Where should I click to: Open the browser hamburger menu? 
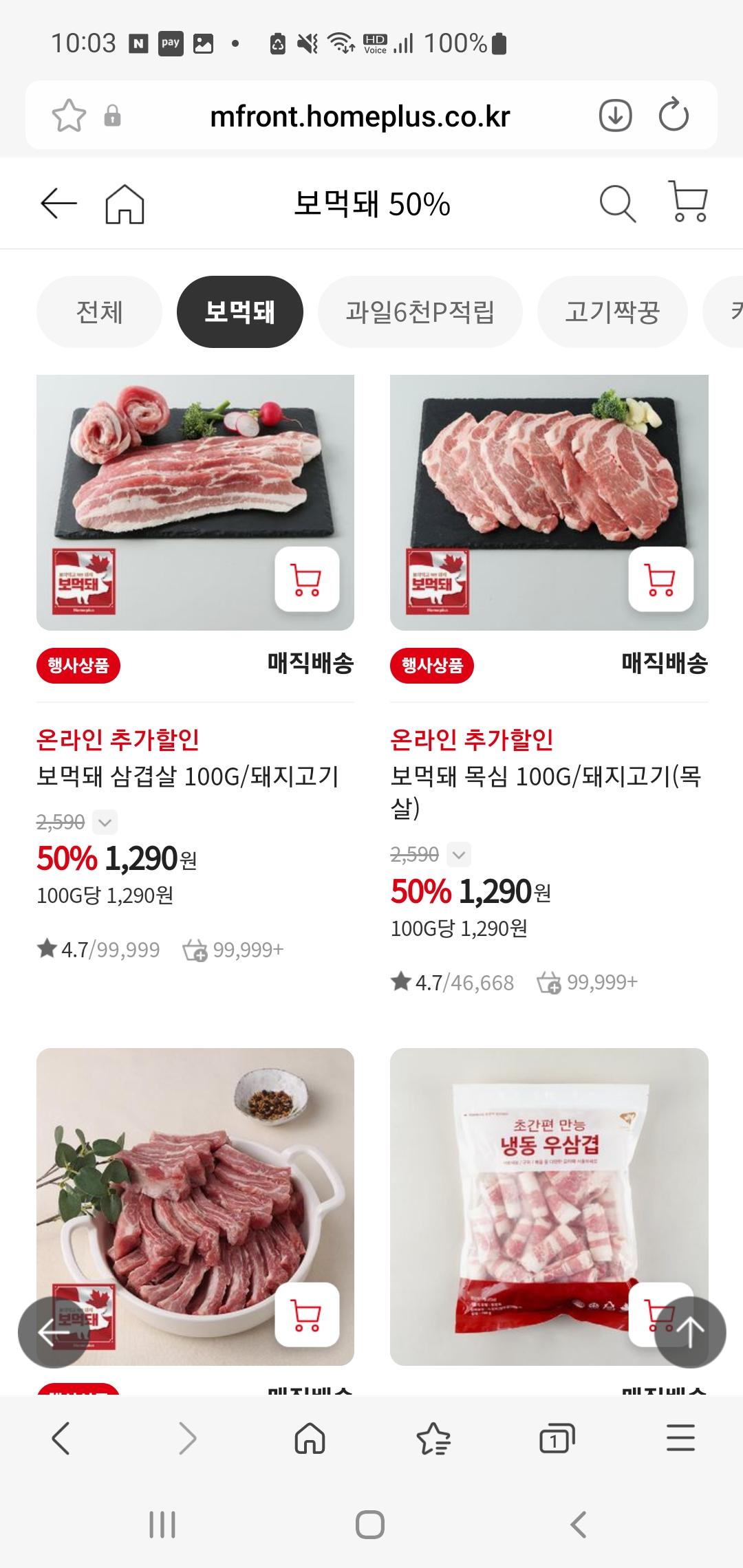[x=680, y=1439]
